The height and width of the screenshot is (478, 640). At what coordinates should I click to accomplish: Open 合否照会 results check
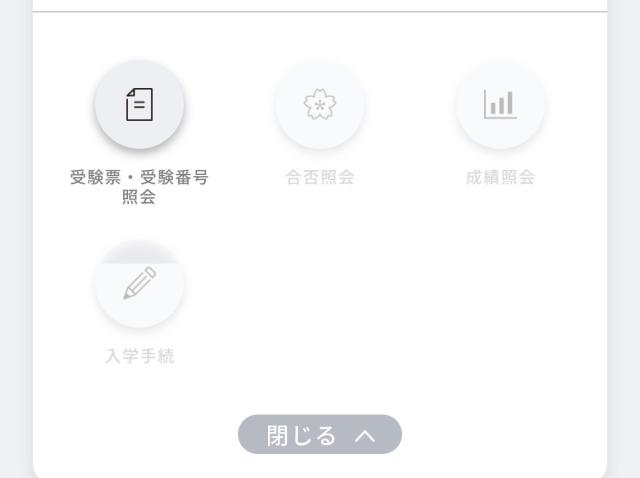[x=320, y=106]
